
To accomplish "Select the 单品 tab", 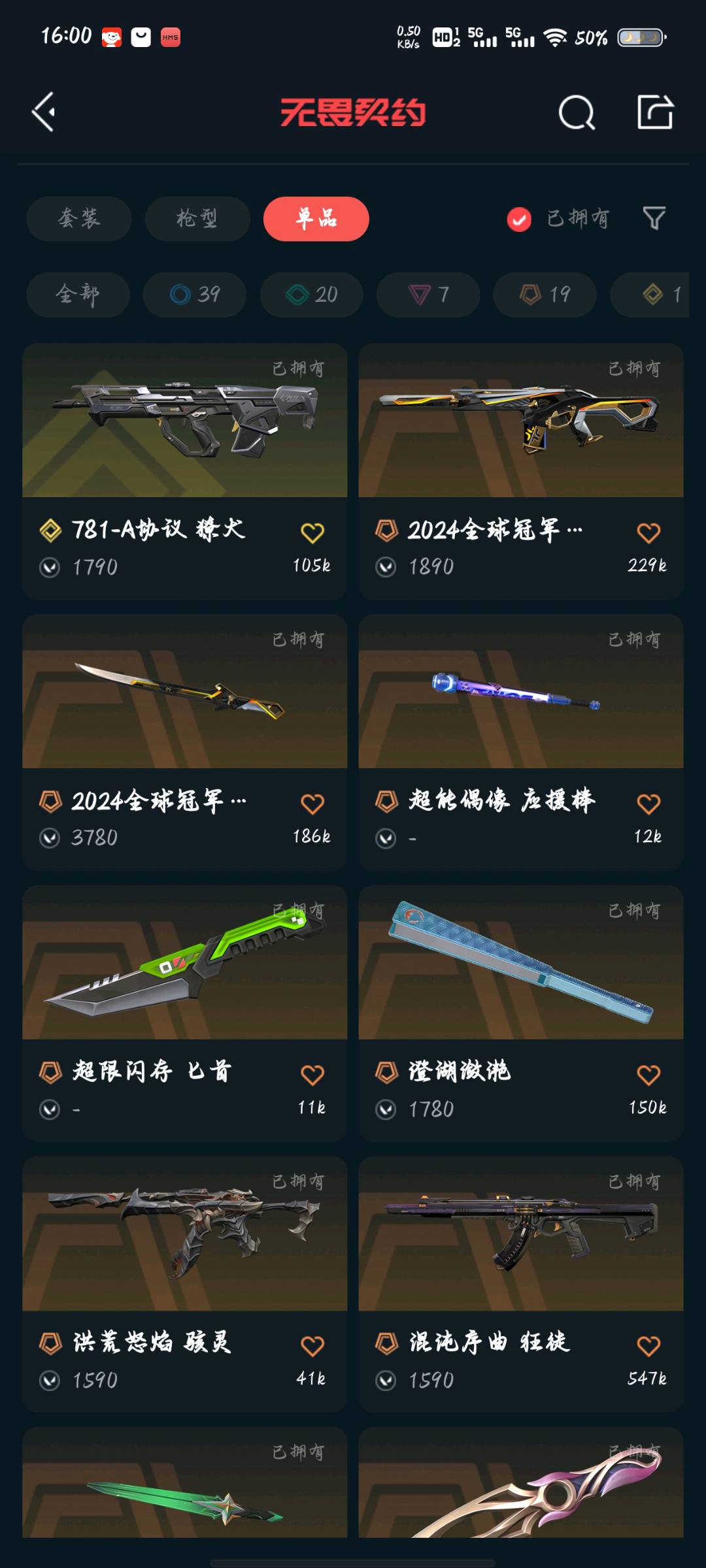I will 316,219.
